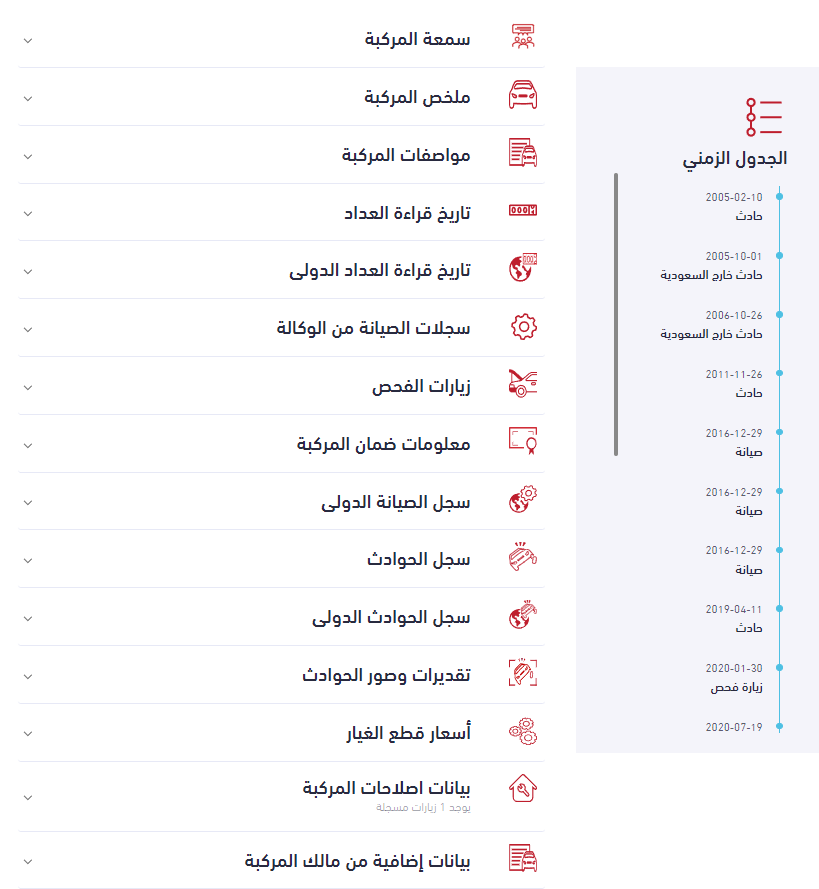
Task: Tap the 2019-04-11 حادث timeline marker
Action: [779, 608]
